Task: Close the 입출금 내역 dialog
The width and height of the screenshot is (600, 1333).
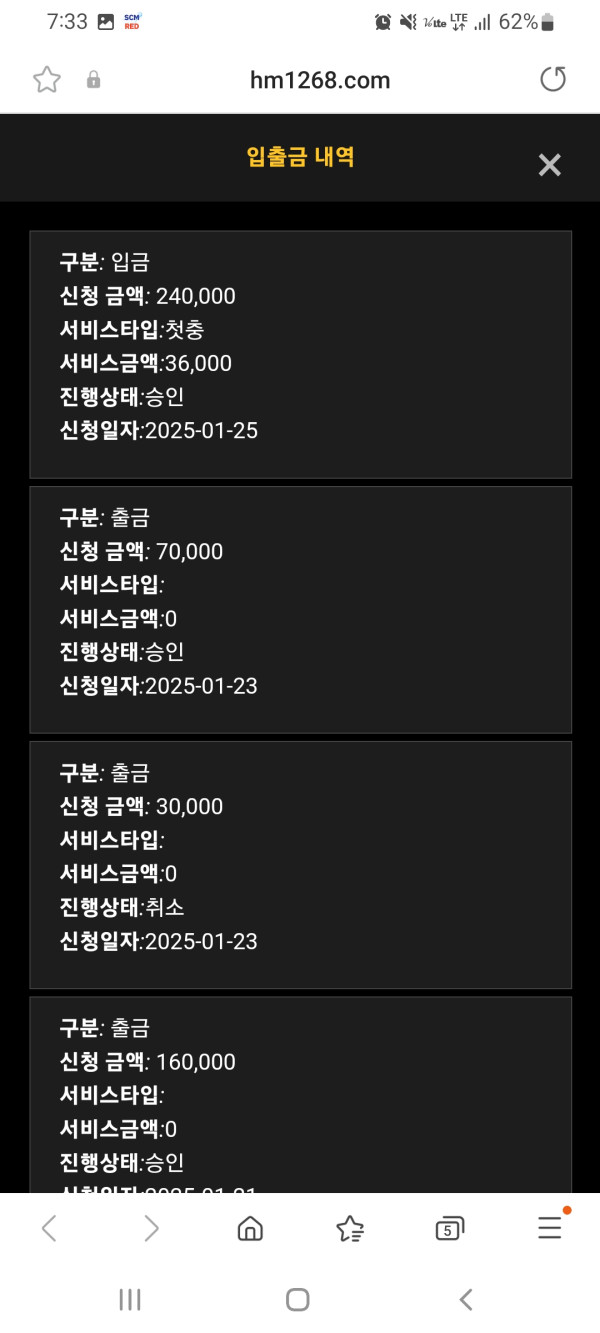Action: (549, 165)
